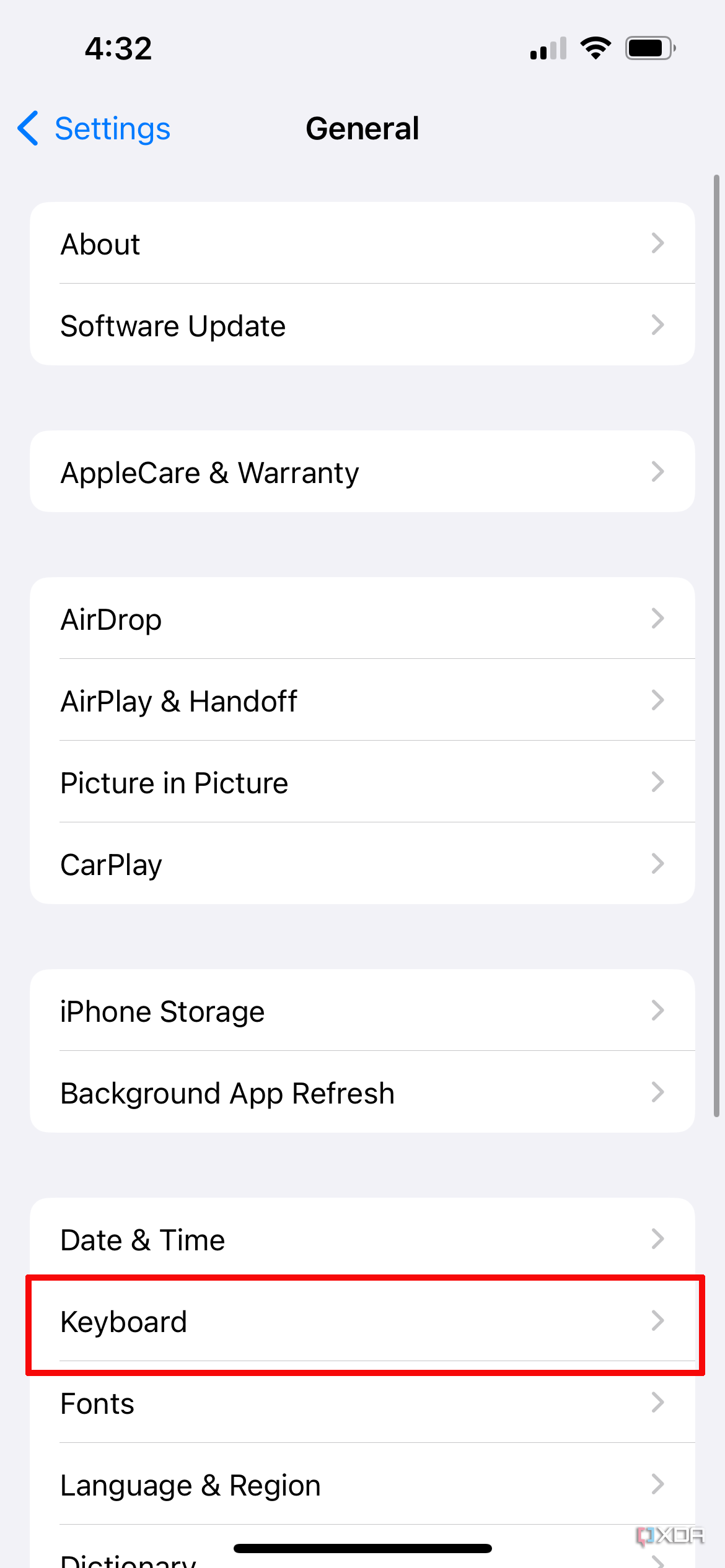Viewport: 725px width, 1568px height.
Task: Select Background App Refresh
Action: [x=362, y=1092]
